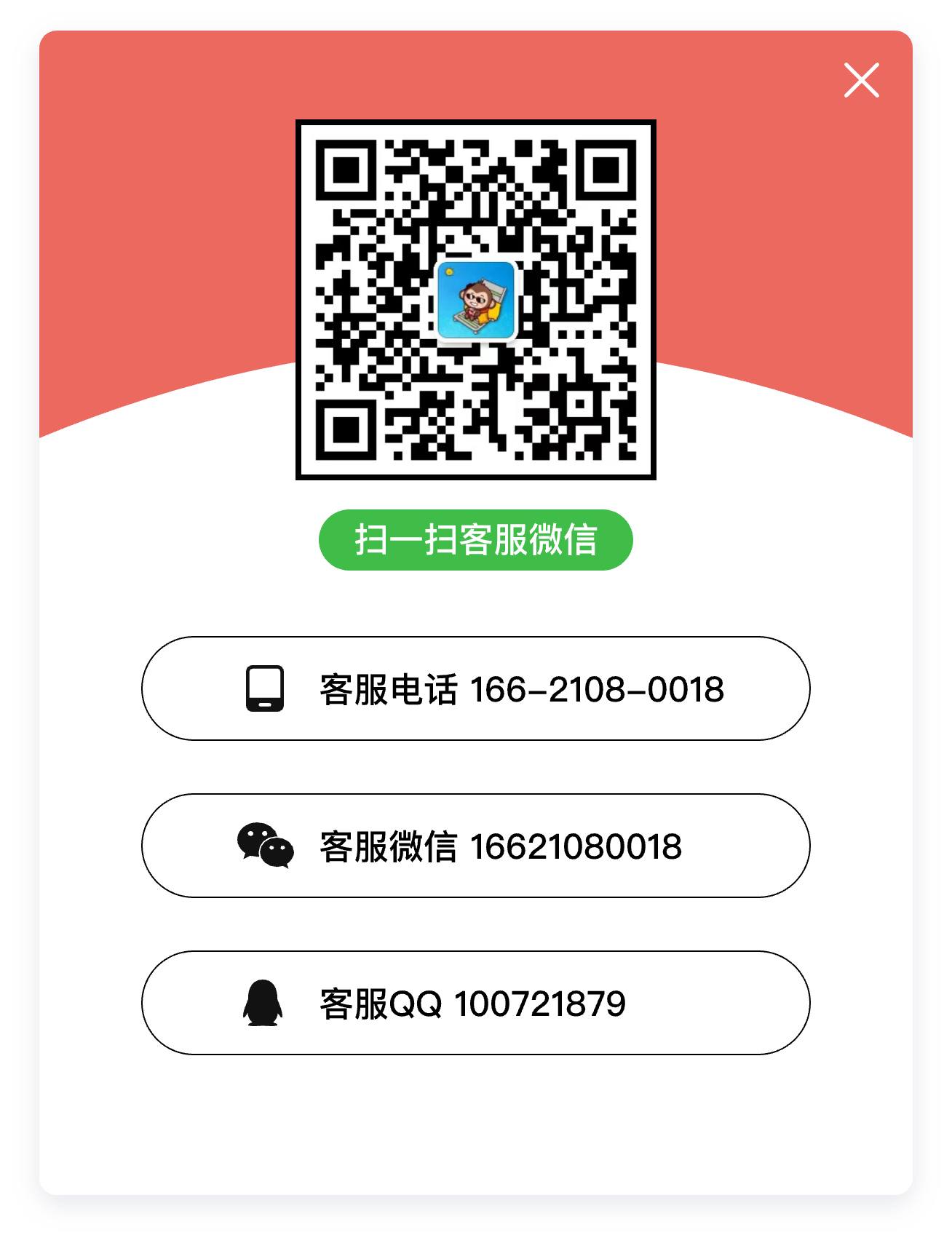Tap the green 扫一扫客服微信 button
This screenshot has width=952, height=1243.
(475, 540)
